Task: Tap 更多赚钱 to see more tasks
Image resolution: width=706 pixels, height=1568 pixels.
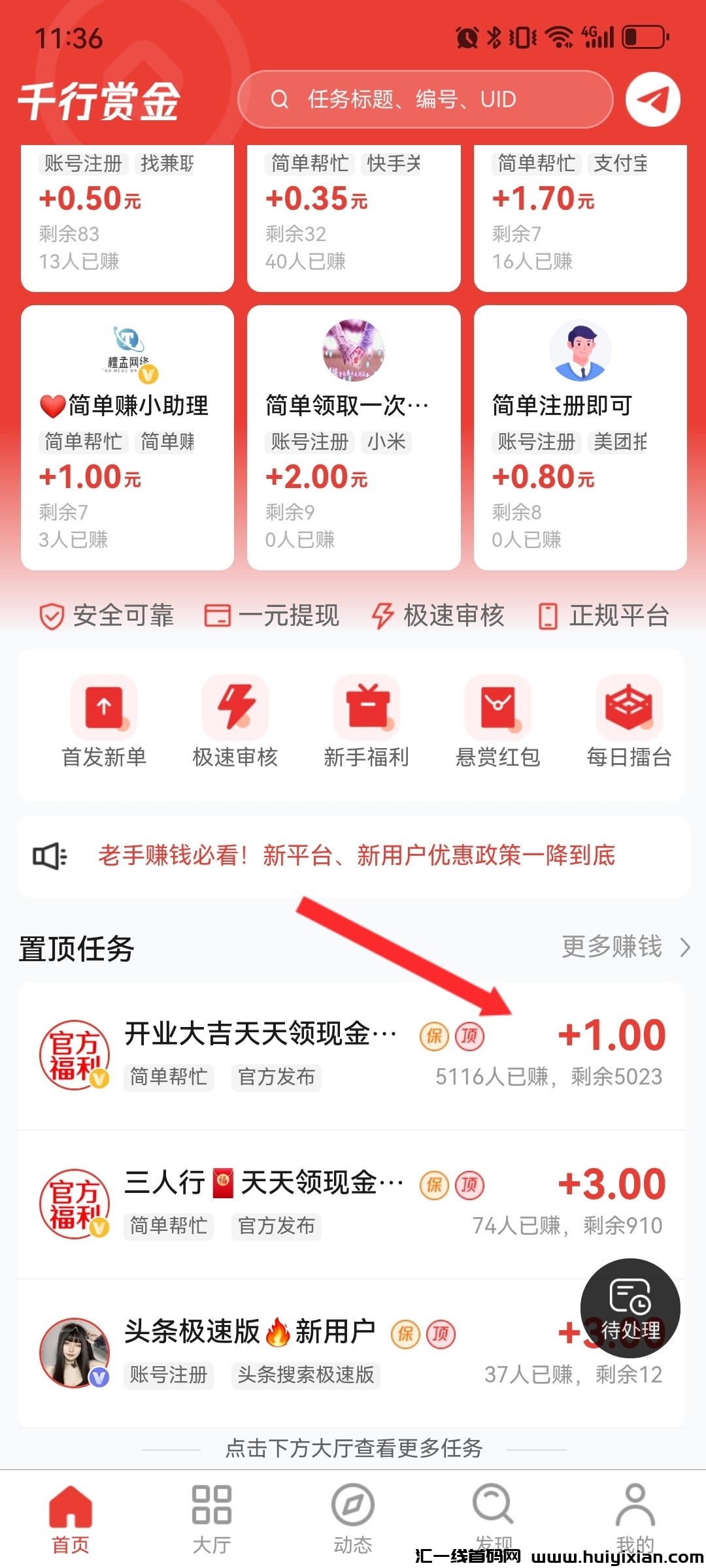Action: [x=625, y=947]
